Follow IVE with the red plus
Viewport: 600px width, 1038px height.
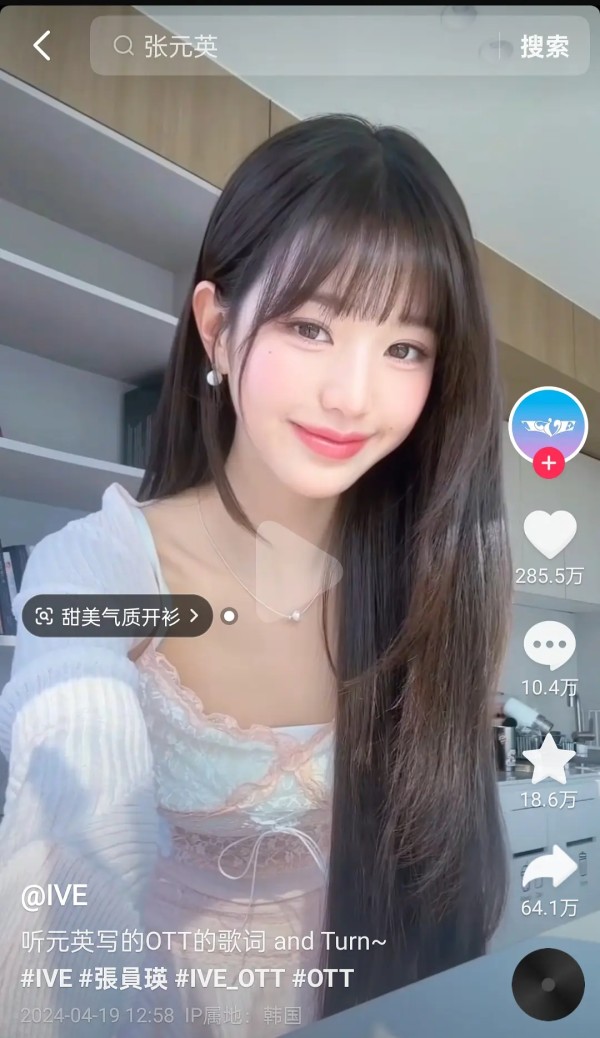[x=548, y=464]
